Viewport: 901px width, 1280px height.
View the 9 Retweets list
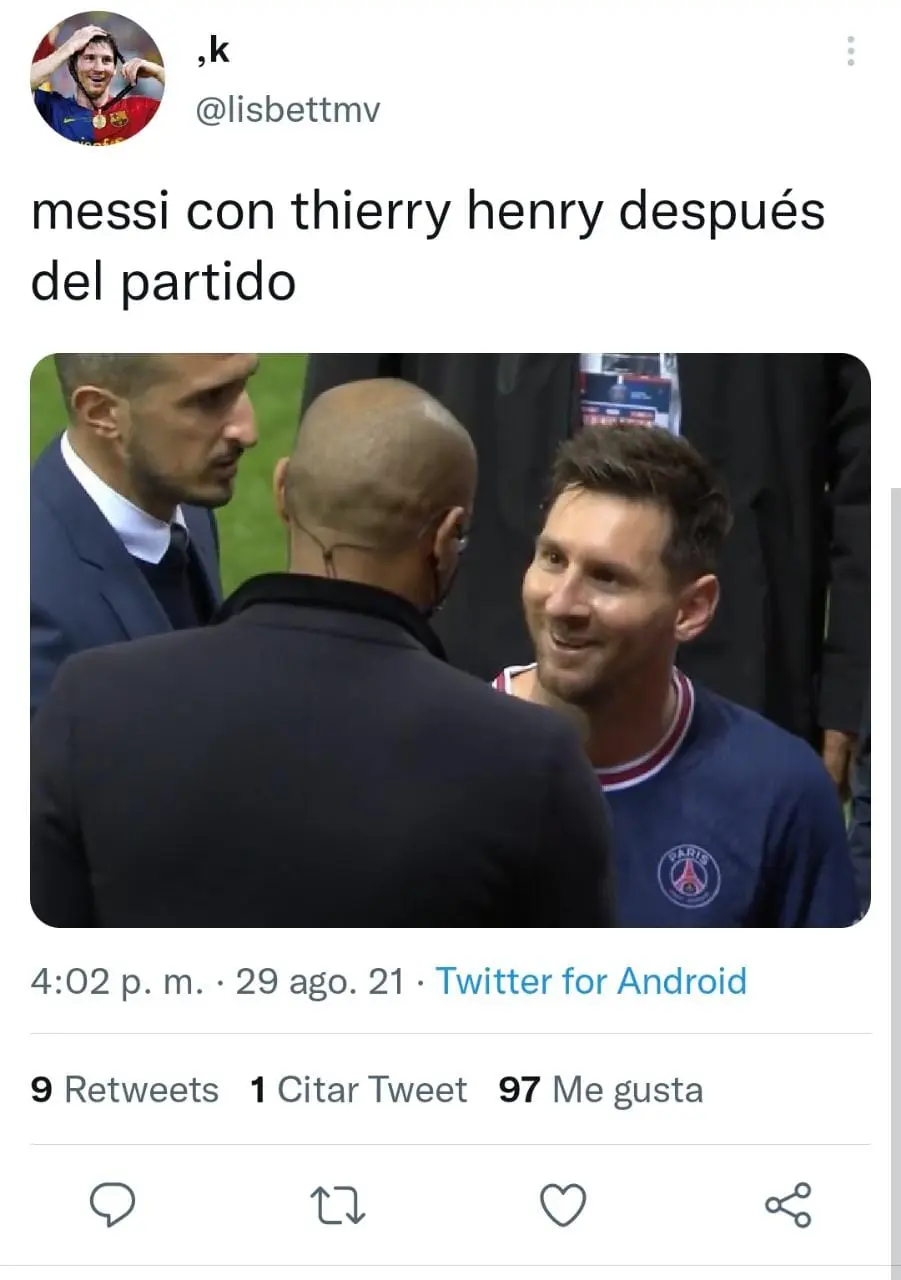(x=125, y=1089)
